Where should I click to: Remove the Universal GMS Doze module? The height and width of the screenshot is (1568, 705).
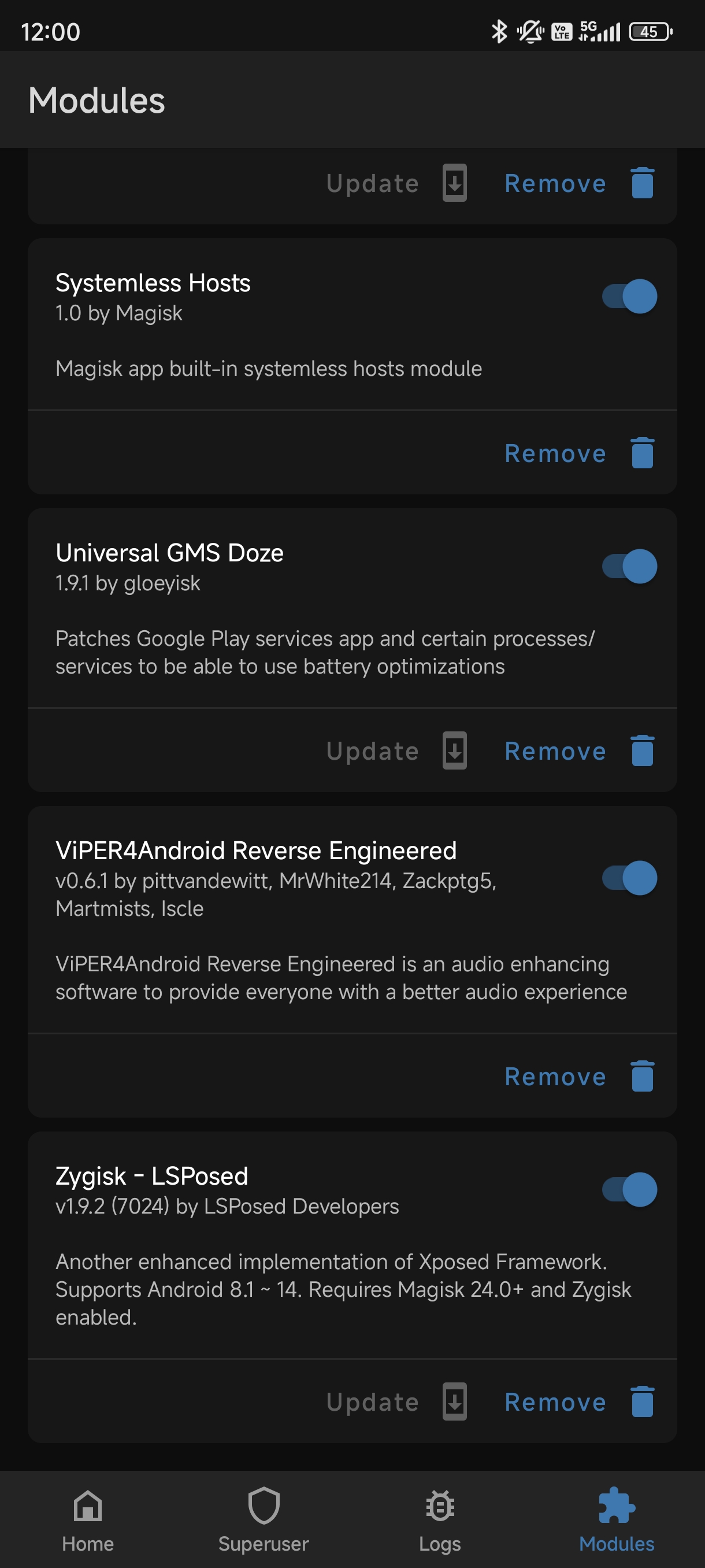click(579, 751)
